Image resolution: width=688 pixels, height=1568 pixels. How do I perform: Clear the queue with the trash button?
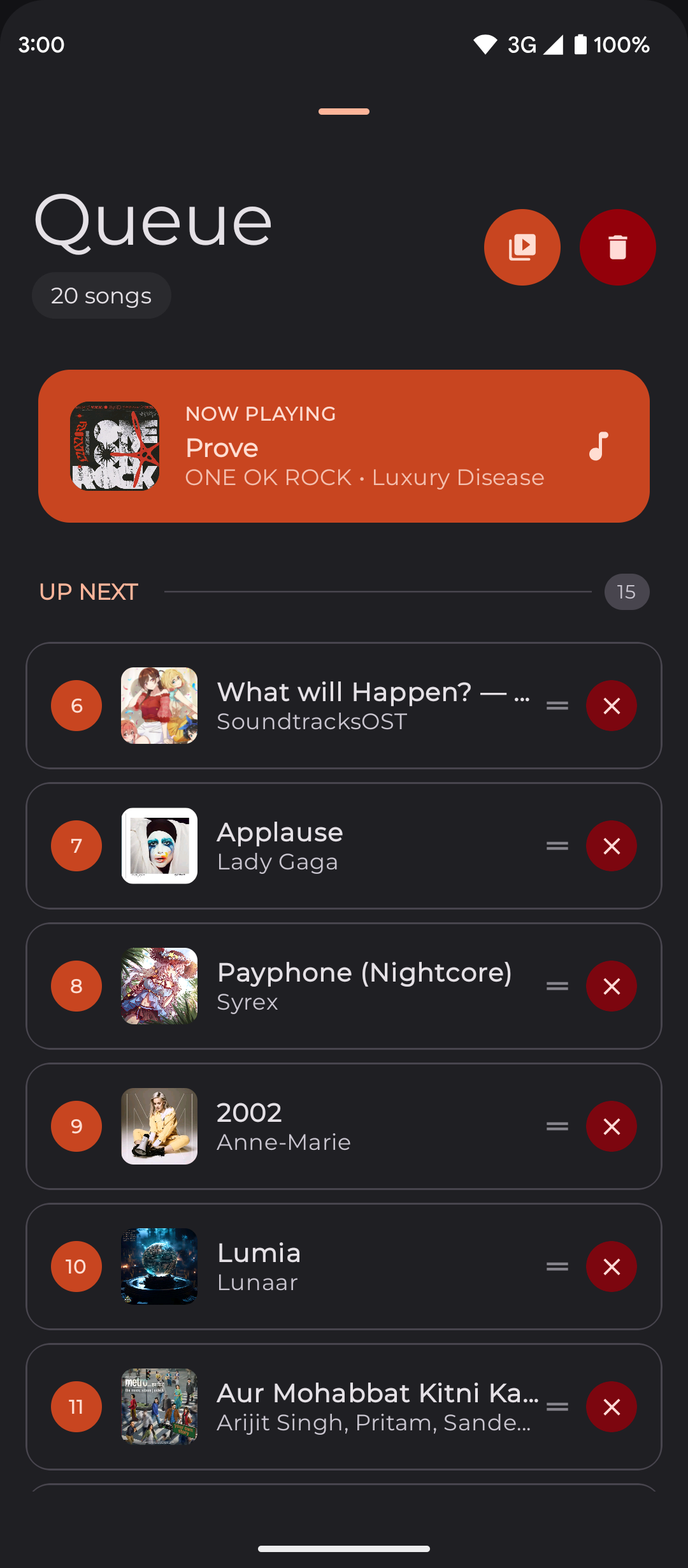click(617, 247)
